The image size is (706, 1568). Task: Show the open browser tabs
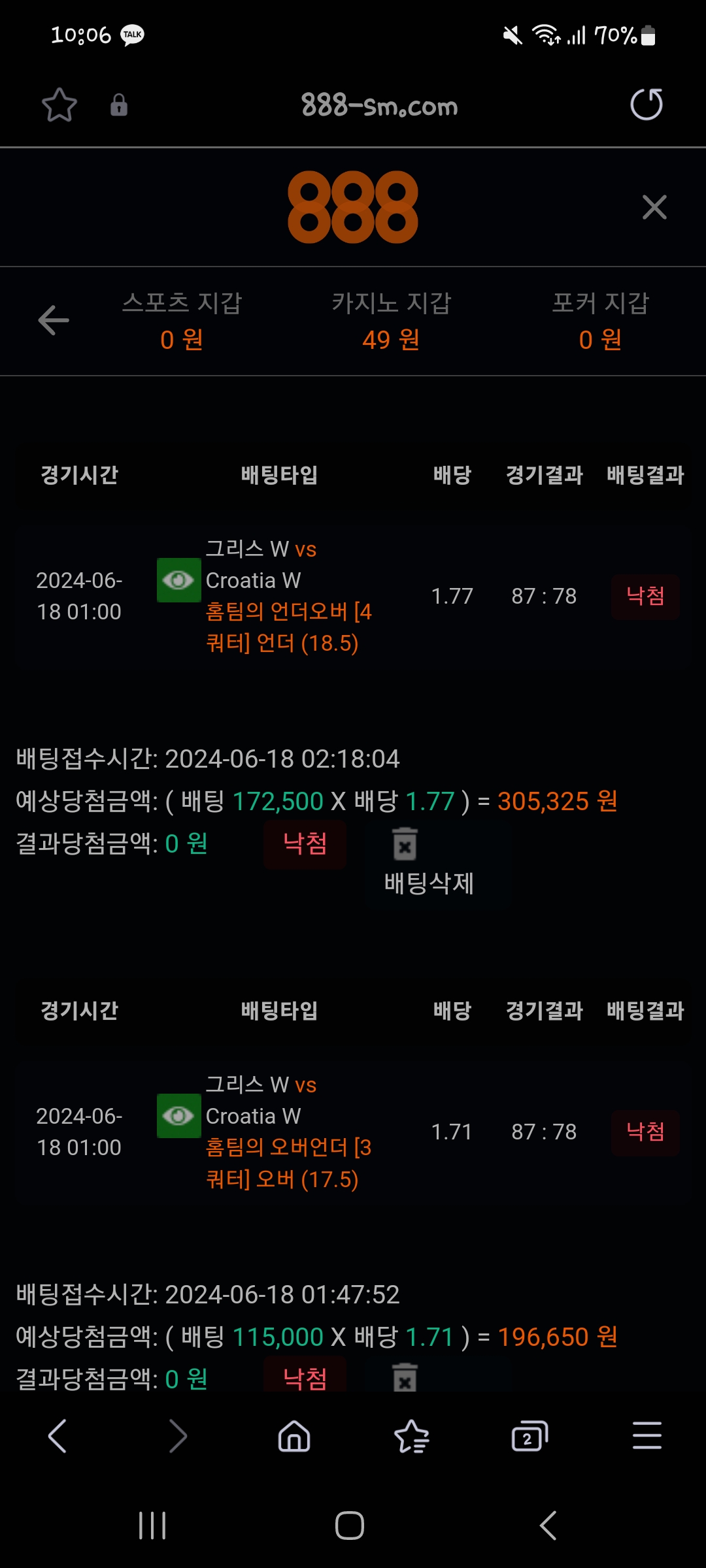click(529, 1436)
